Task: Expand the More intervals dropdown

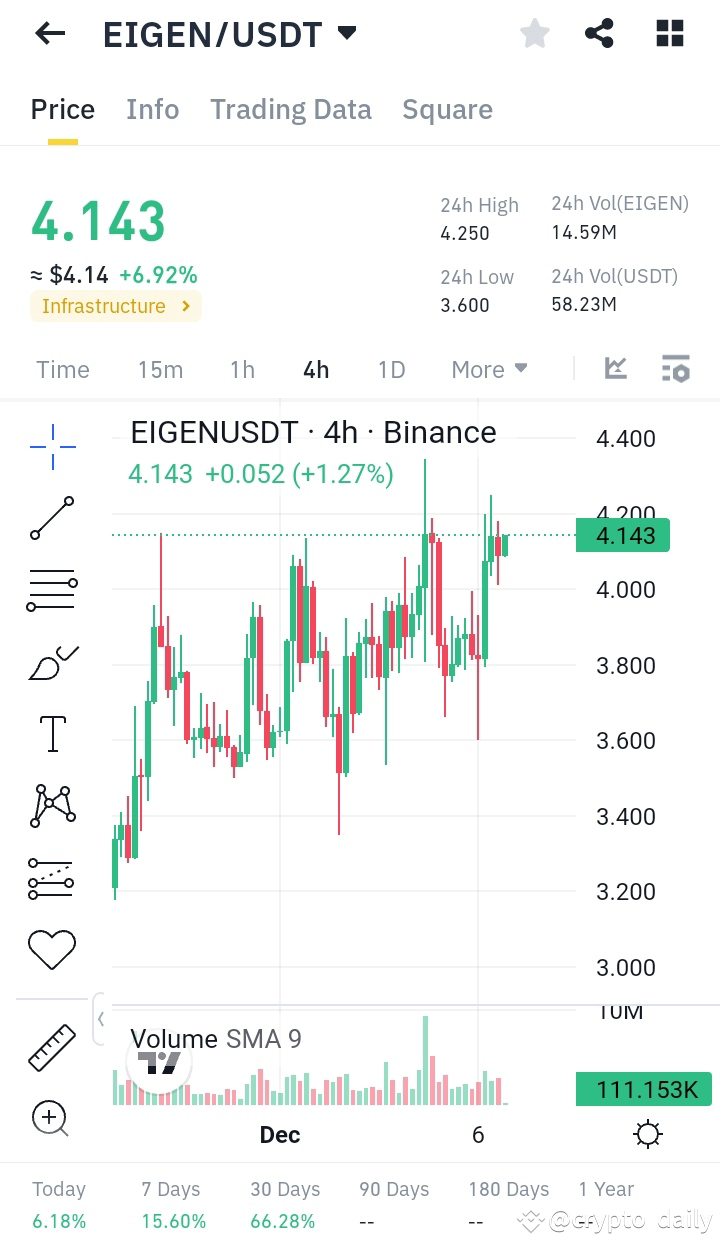Action: pyautogui.click(x=489, y=369)
